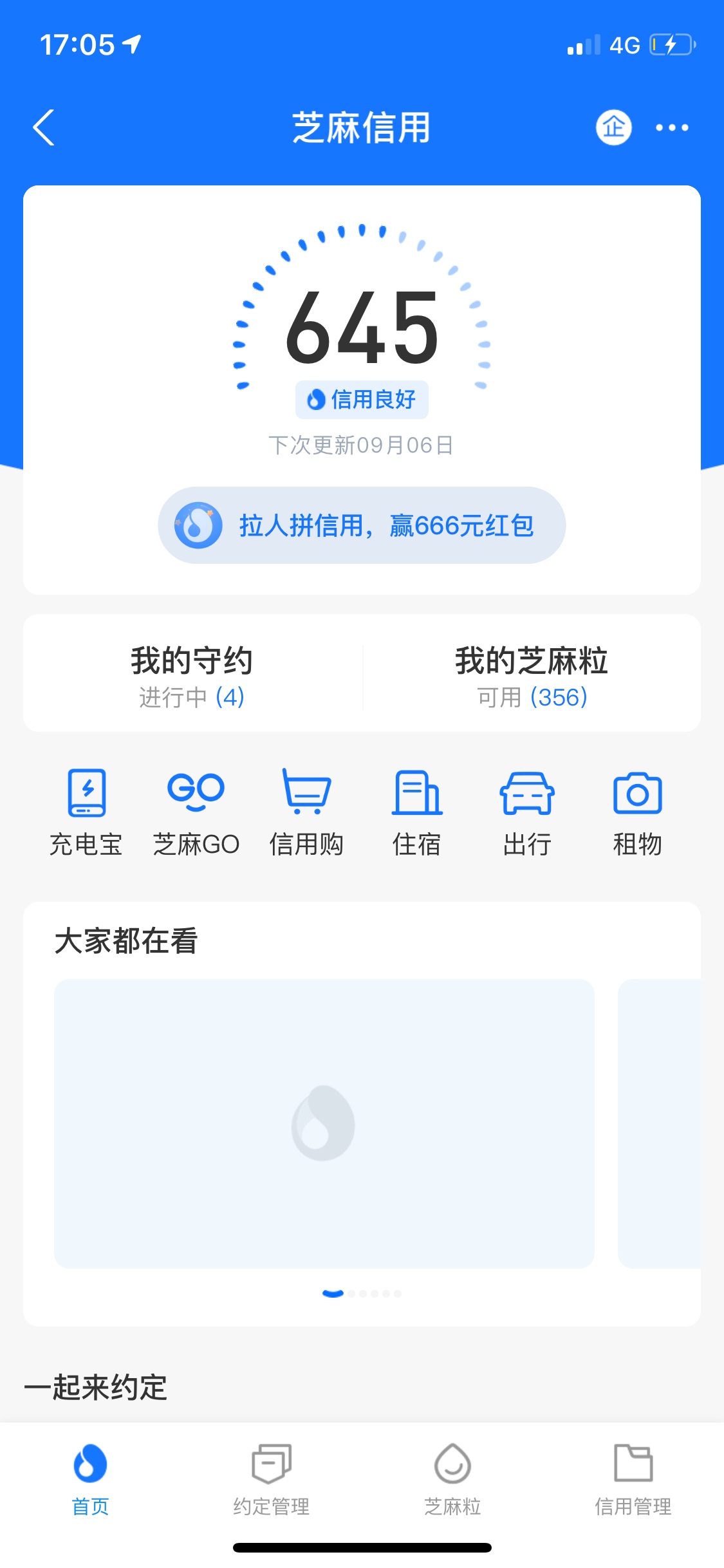Open the enterprise (企) credit icon
Screen dimensions: 724x1568
(x=613, y=127)
